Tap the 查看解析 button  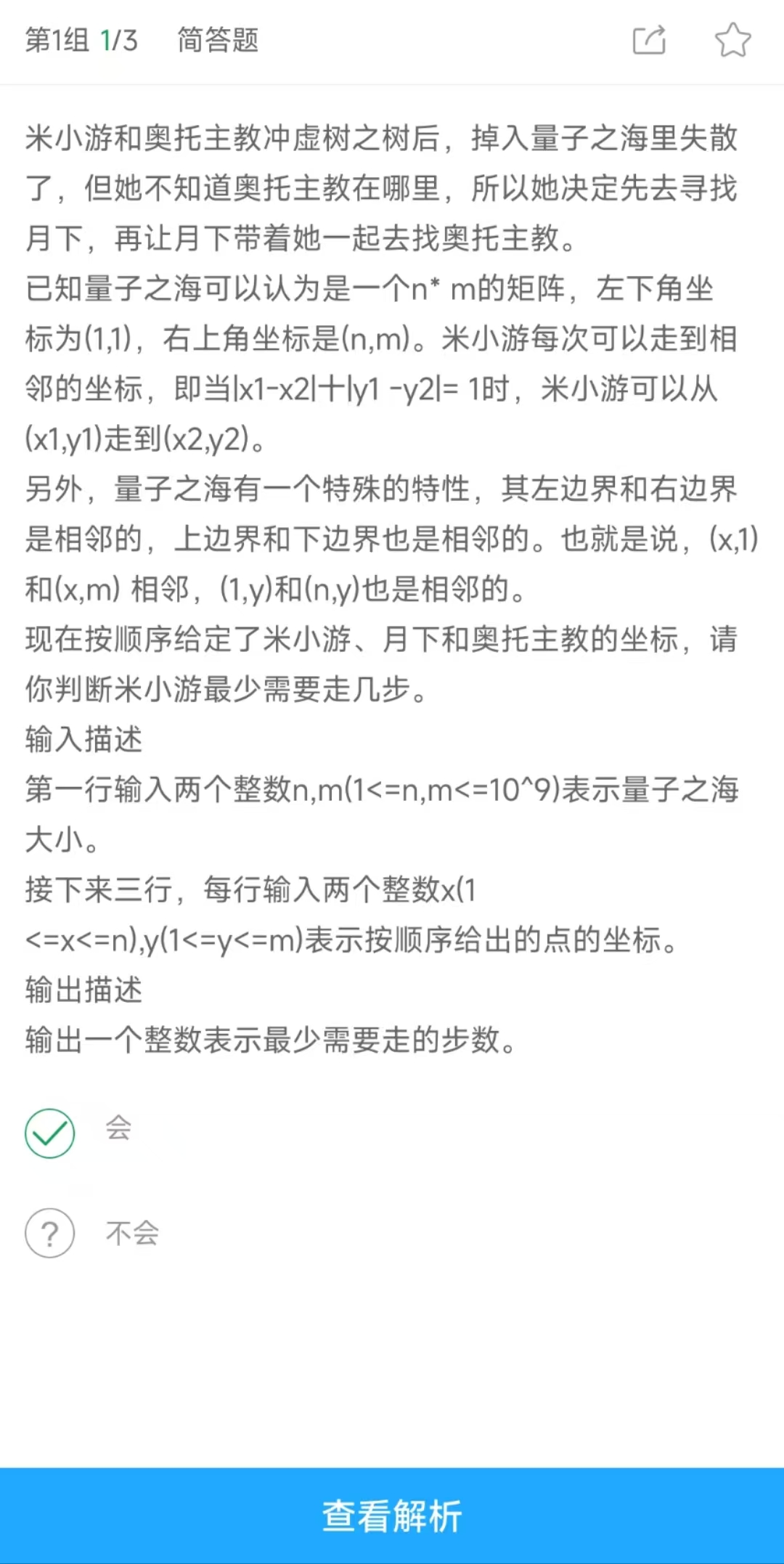(x=392, y=1516)
